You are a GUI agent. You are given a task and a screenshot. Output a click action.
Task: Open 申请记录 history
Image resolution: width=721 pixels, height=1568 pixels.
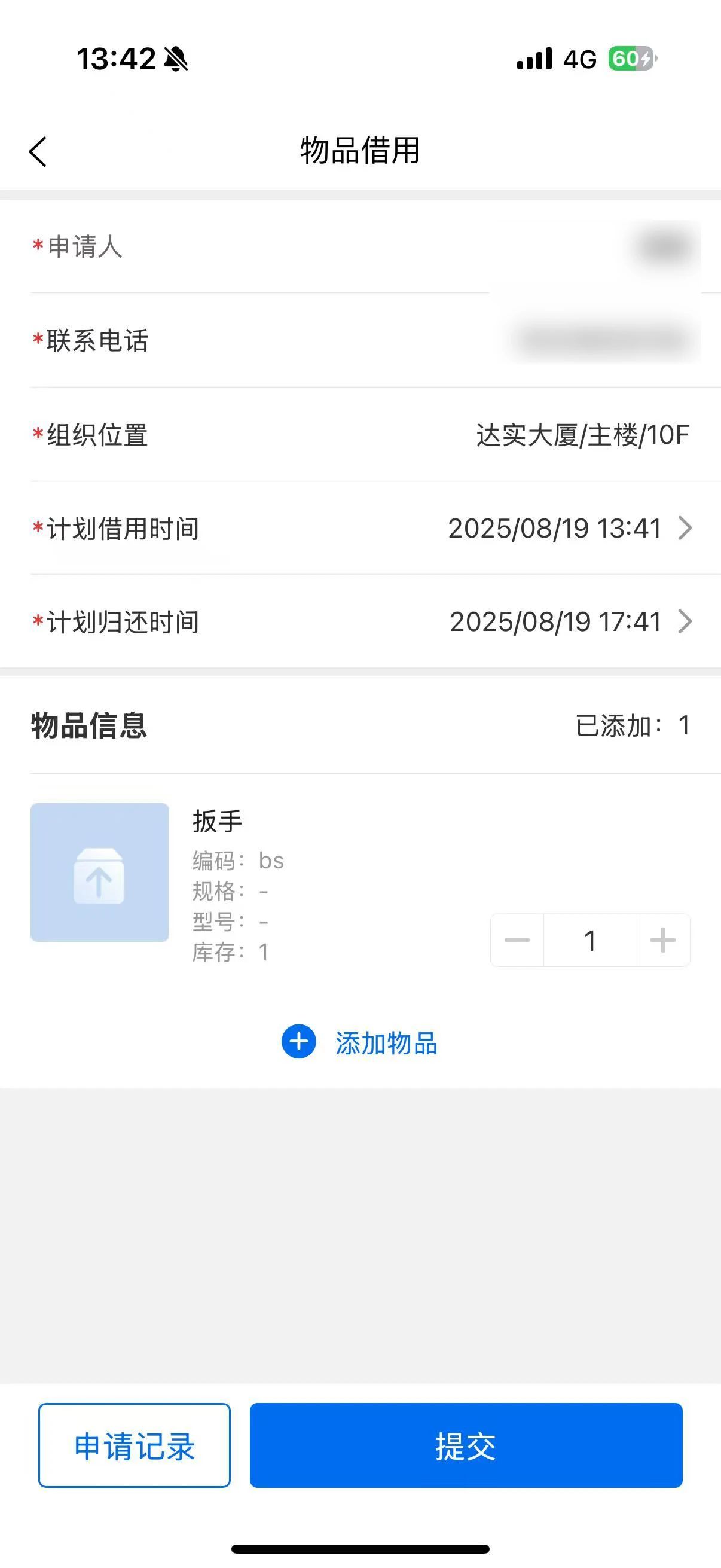coord(135,1445)
